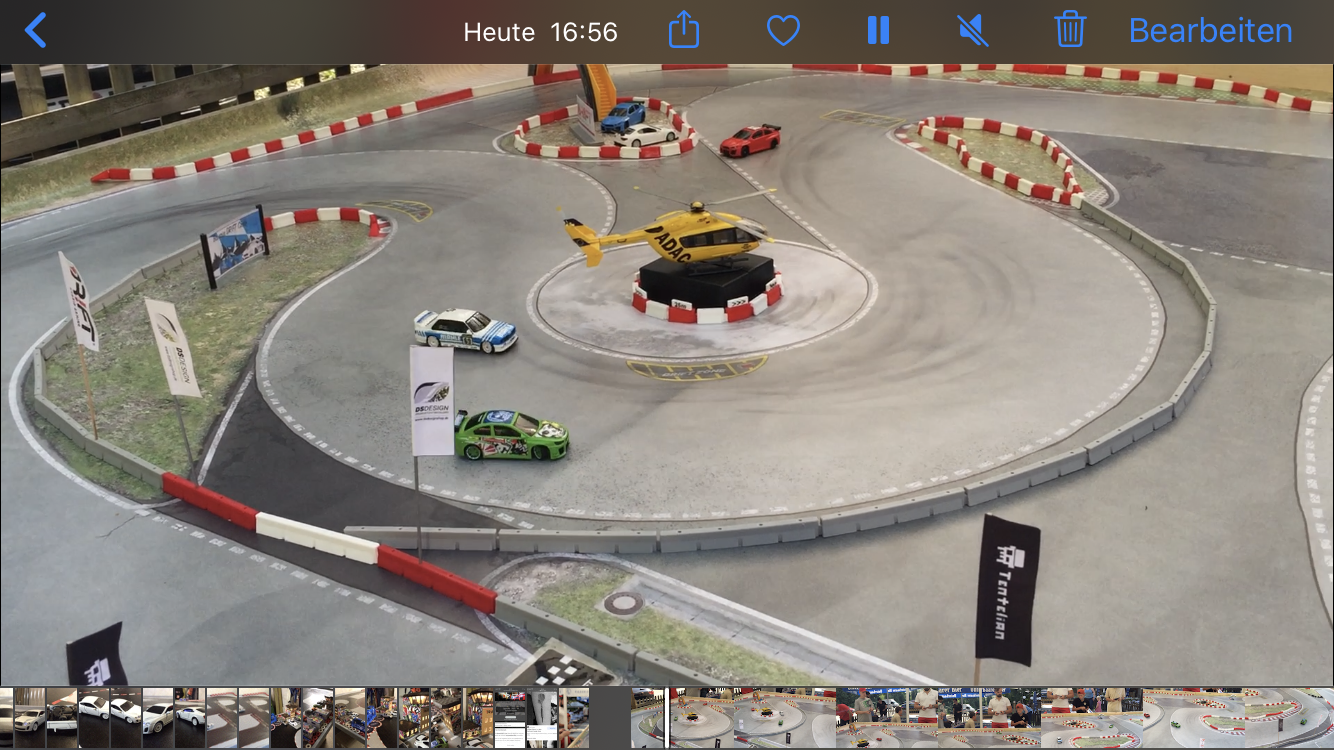The image size is (1334, 750).
Task: Pause the video playback
Action: point(878,31)
